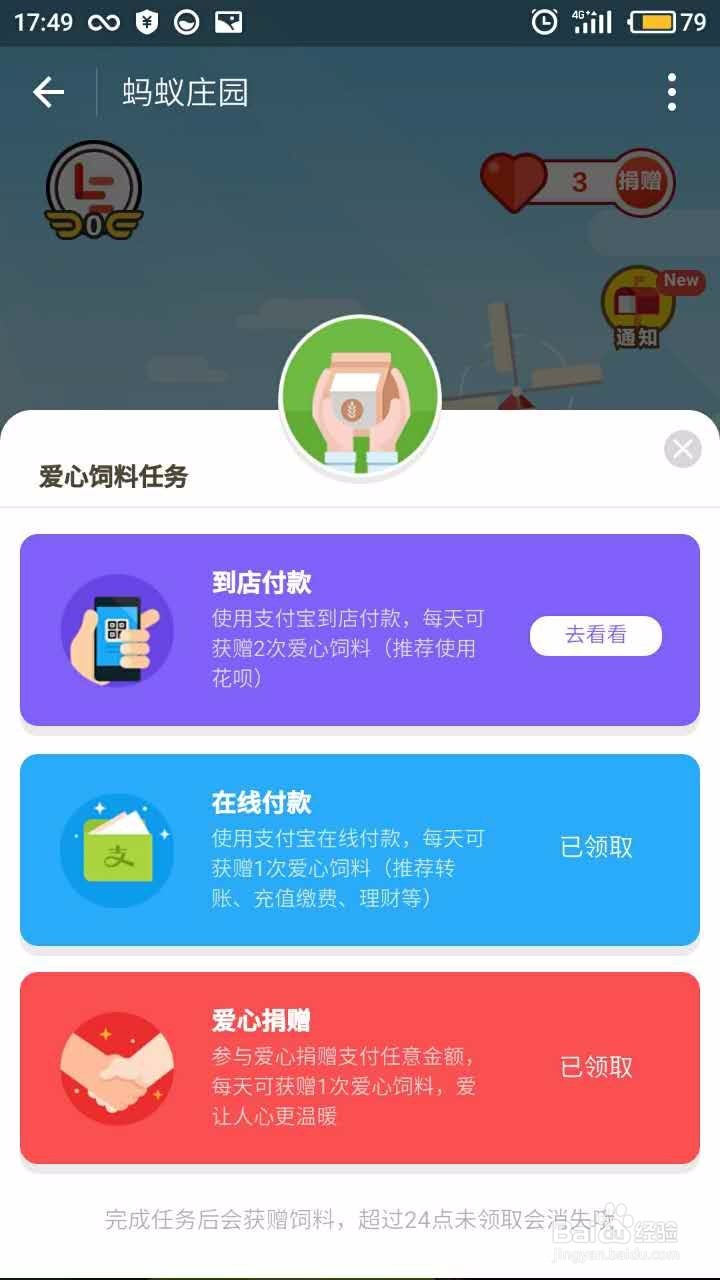The image size is (720, 1280).
Task: Click the 去看看 button
Action: [595, 636]
